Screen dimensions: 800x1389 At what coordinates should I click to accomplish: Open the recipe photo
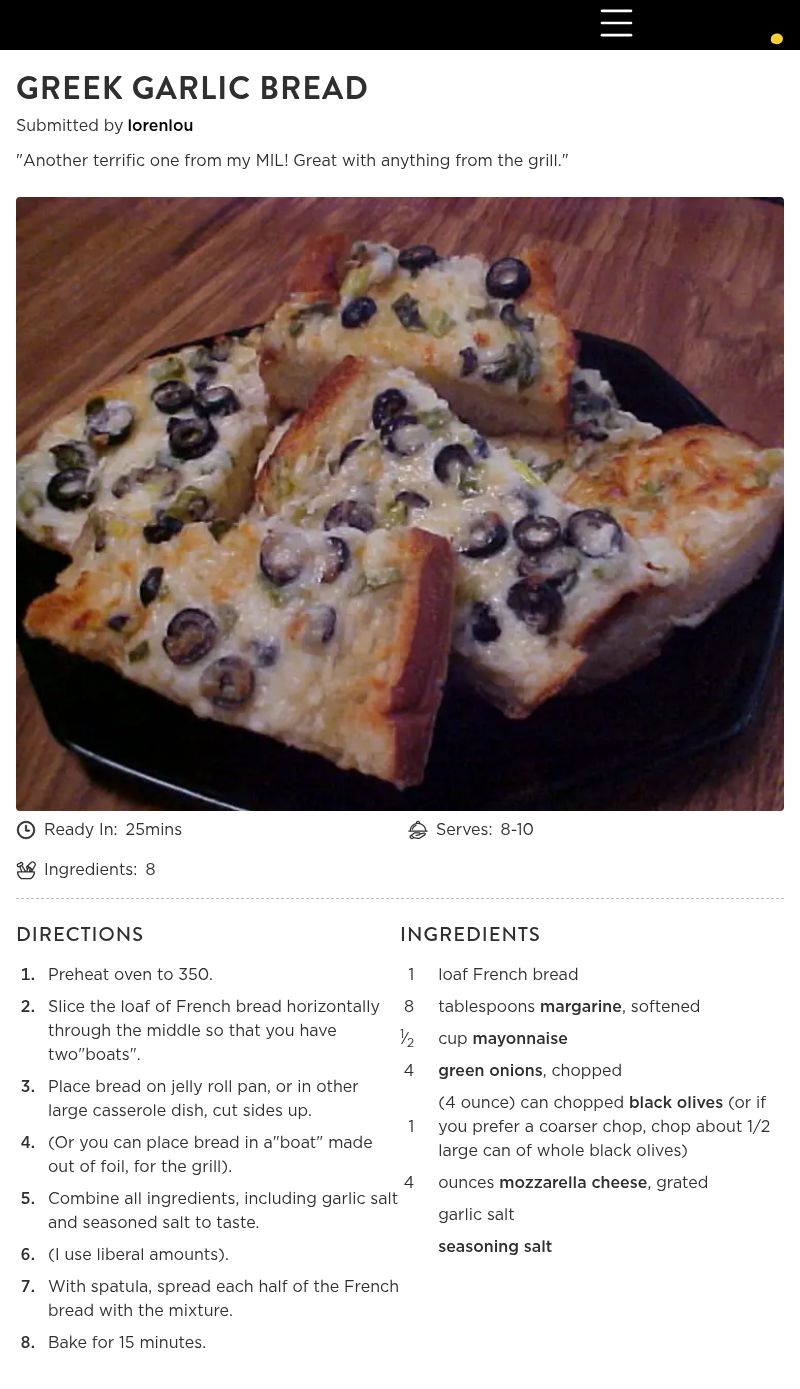[x=400, y=503]
